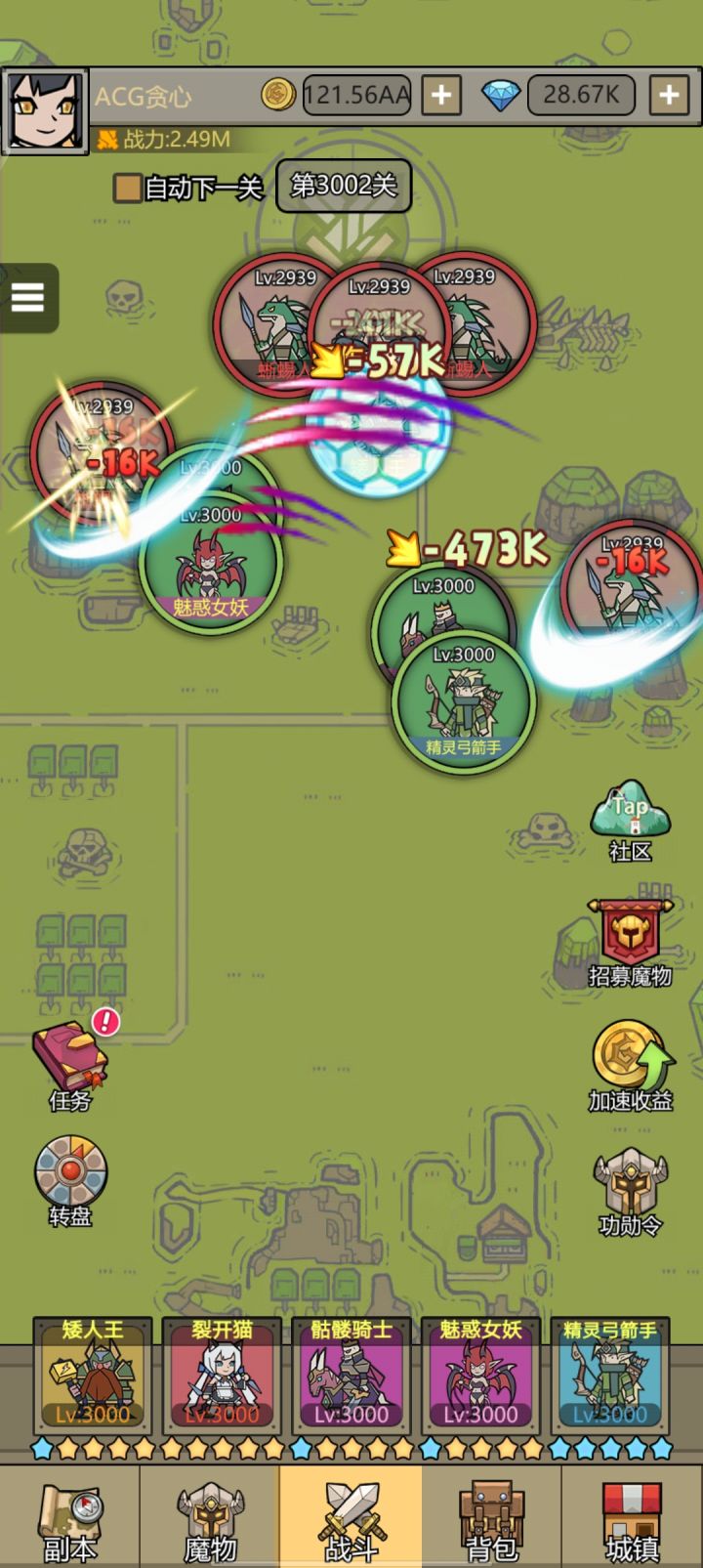Click the gold coin icon

tap(277, 94)
